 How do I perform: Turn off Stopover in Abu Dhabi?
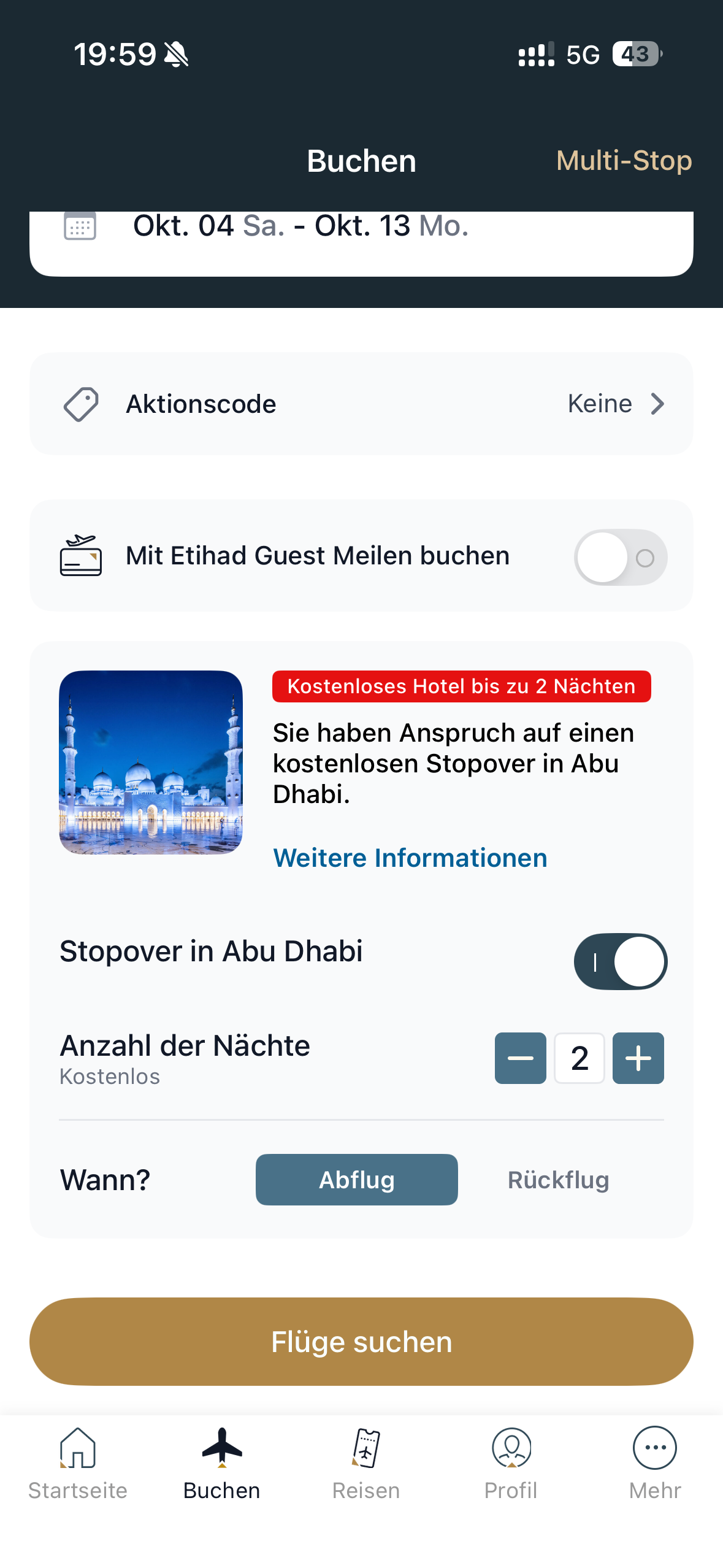[620, 961]
